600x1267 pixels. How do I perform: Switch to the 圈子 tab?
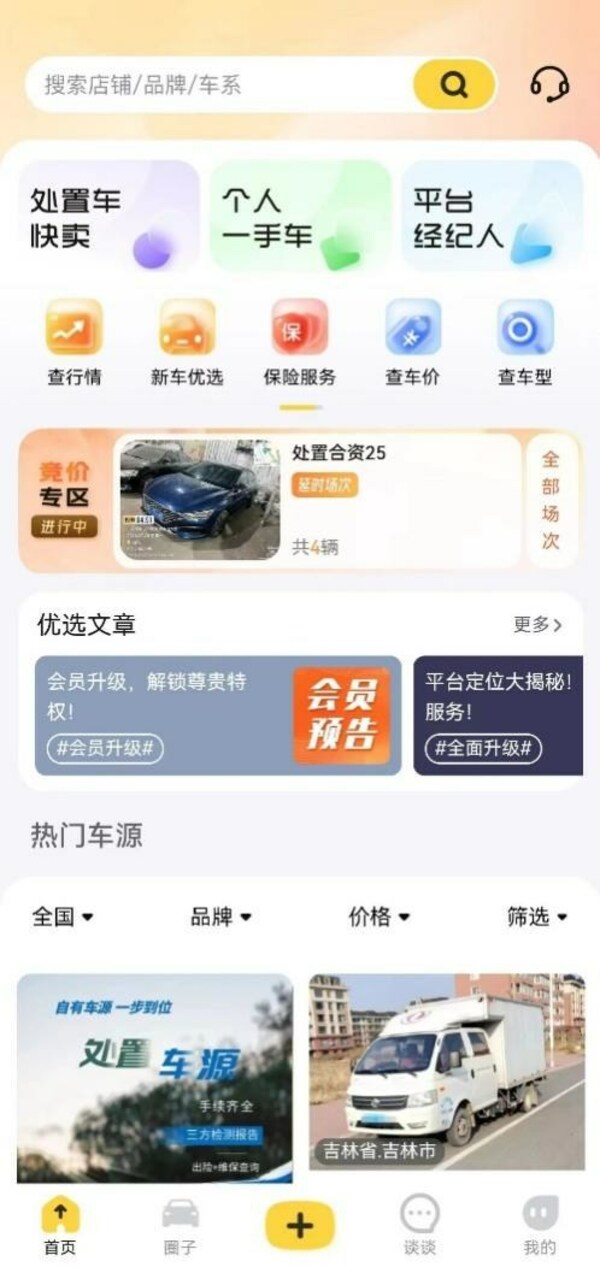[x=180, y=1225]
